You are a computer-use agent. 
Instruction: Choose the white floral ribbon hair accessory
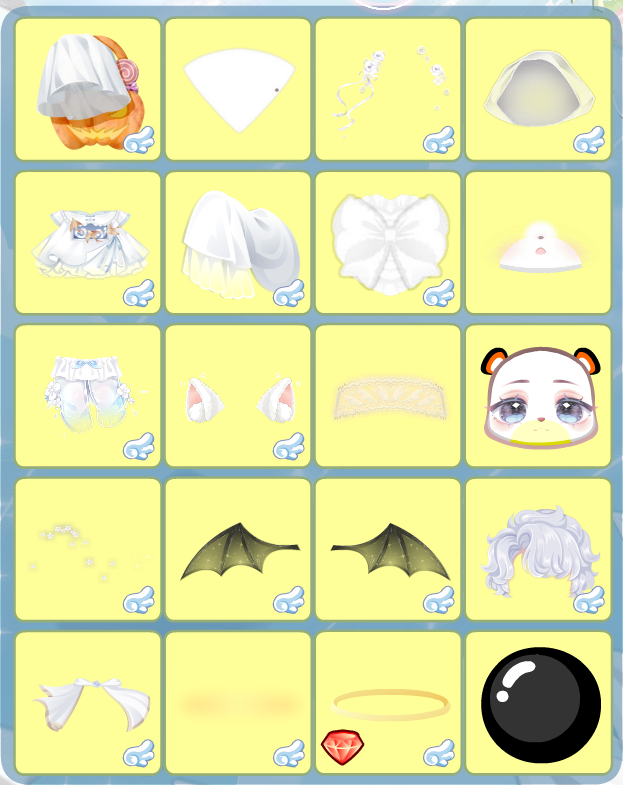coord(388,89)
